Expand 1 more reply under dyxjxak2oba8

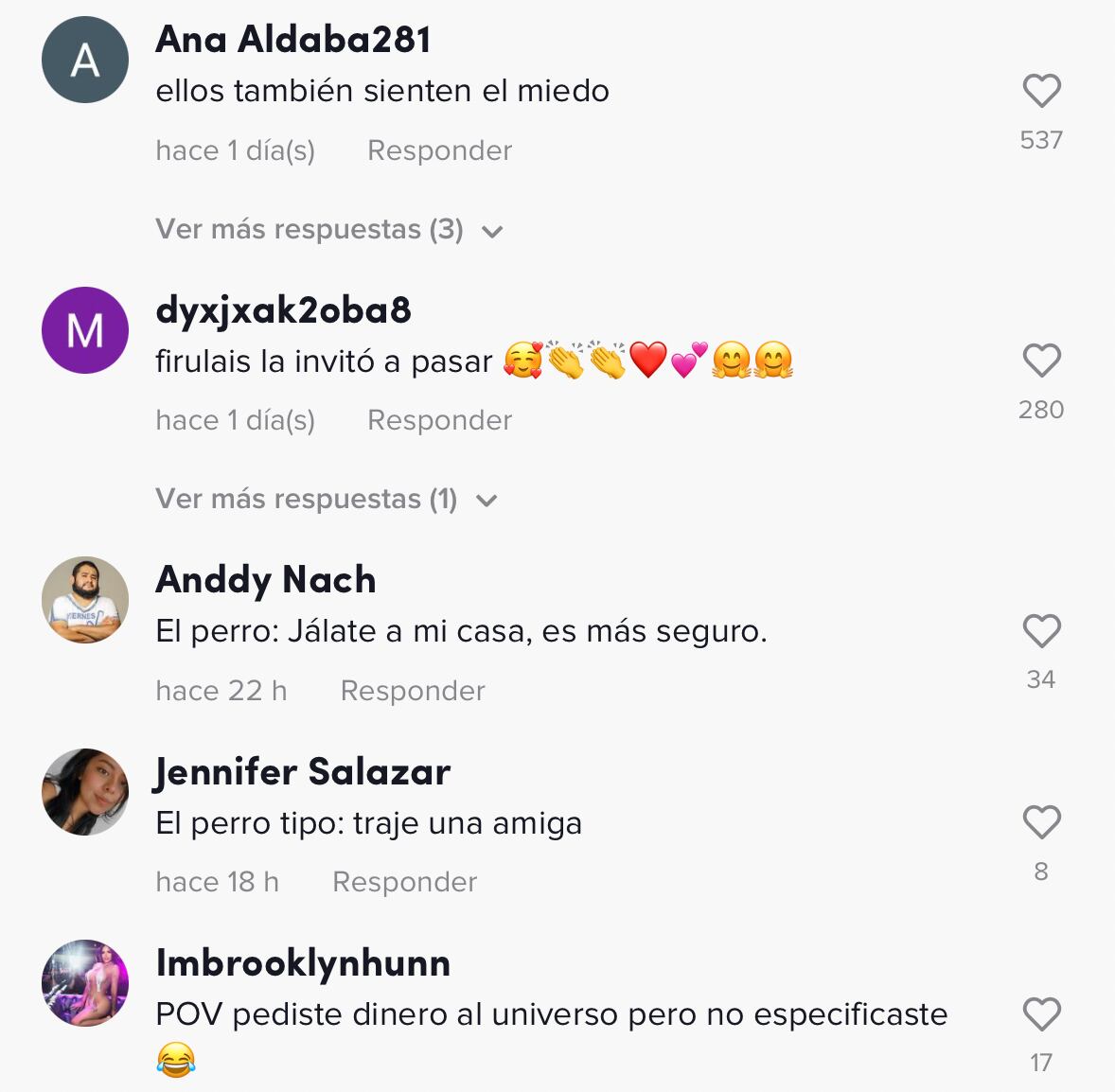tap(326, 500)
